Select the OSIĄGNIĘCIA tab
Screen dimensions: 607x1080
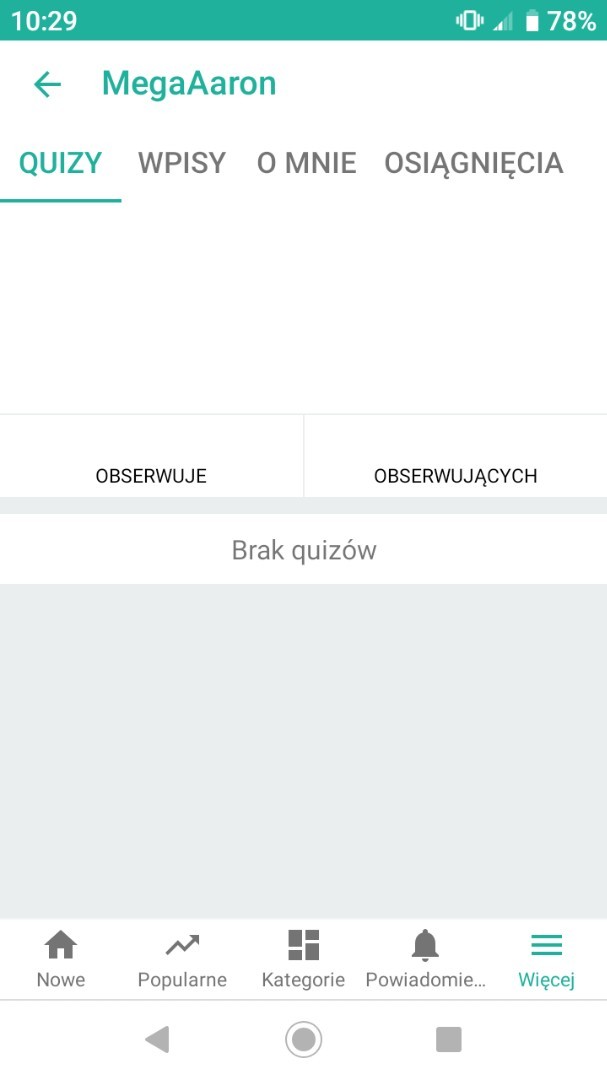[473, 163]
